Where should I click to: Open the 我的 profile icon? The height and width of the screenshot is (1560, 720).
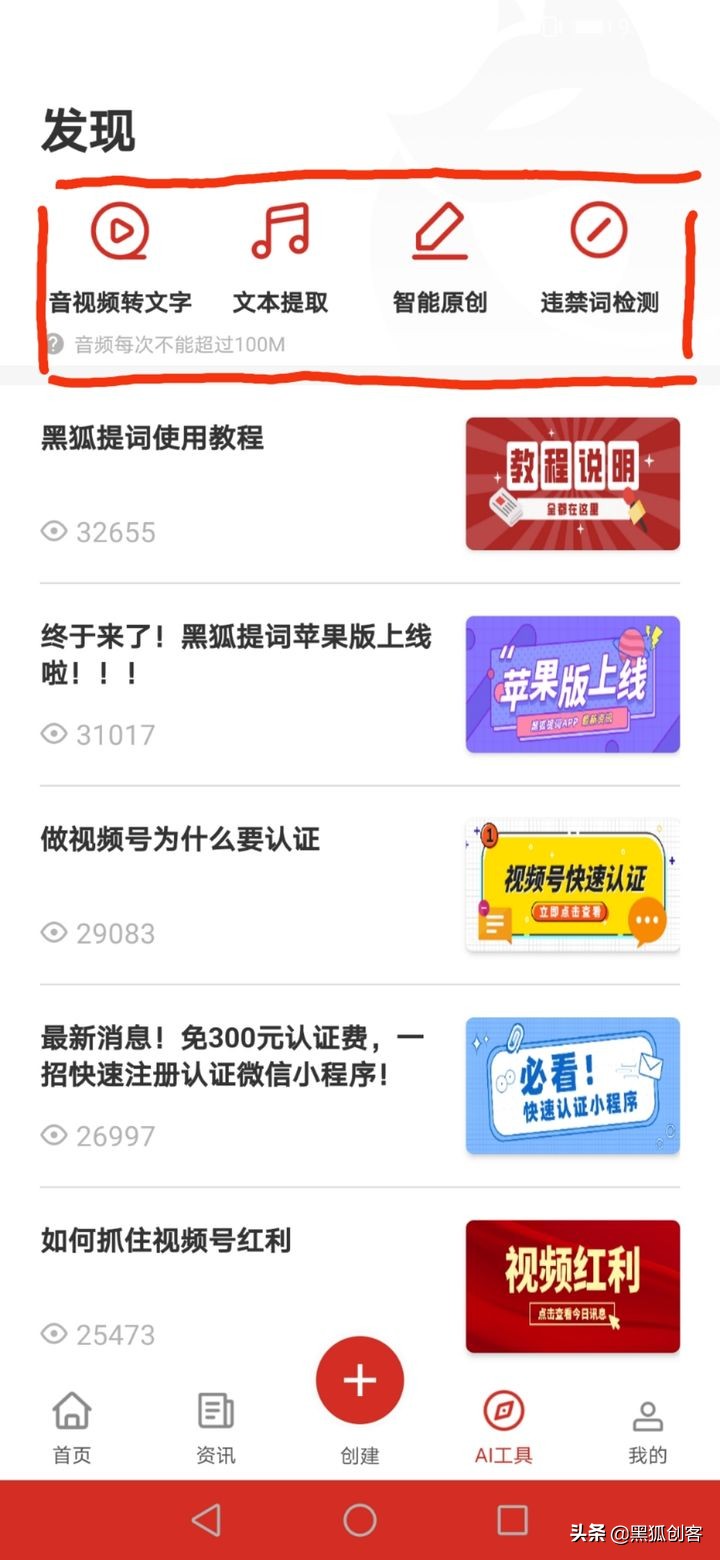coord(648,1412)
